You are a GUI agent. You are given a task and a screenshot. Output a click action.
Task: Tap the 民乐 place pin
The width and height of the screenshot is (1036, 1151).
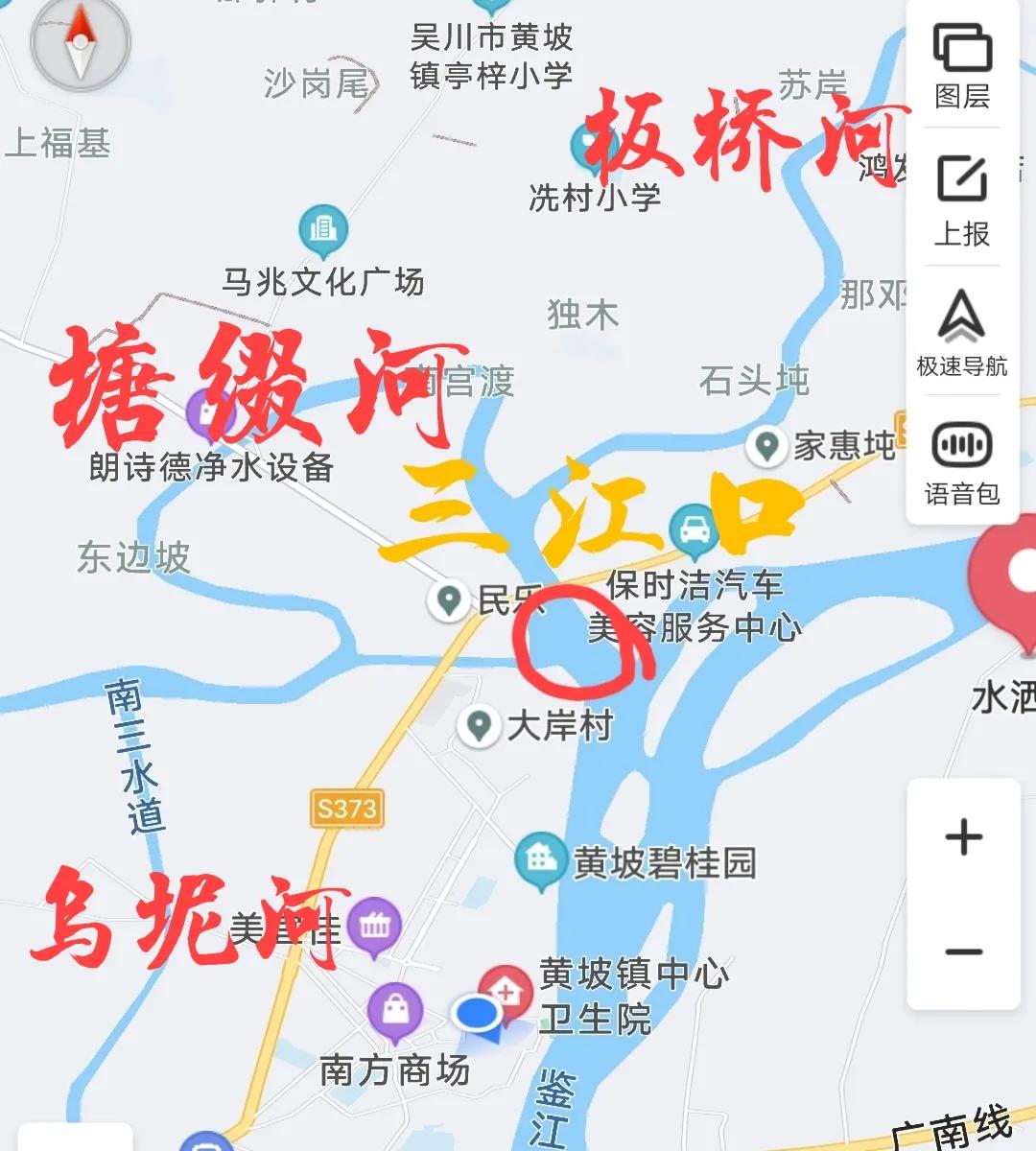[449, 598]
